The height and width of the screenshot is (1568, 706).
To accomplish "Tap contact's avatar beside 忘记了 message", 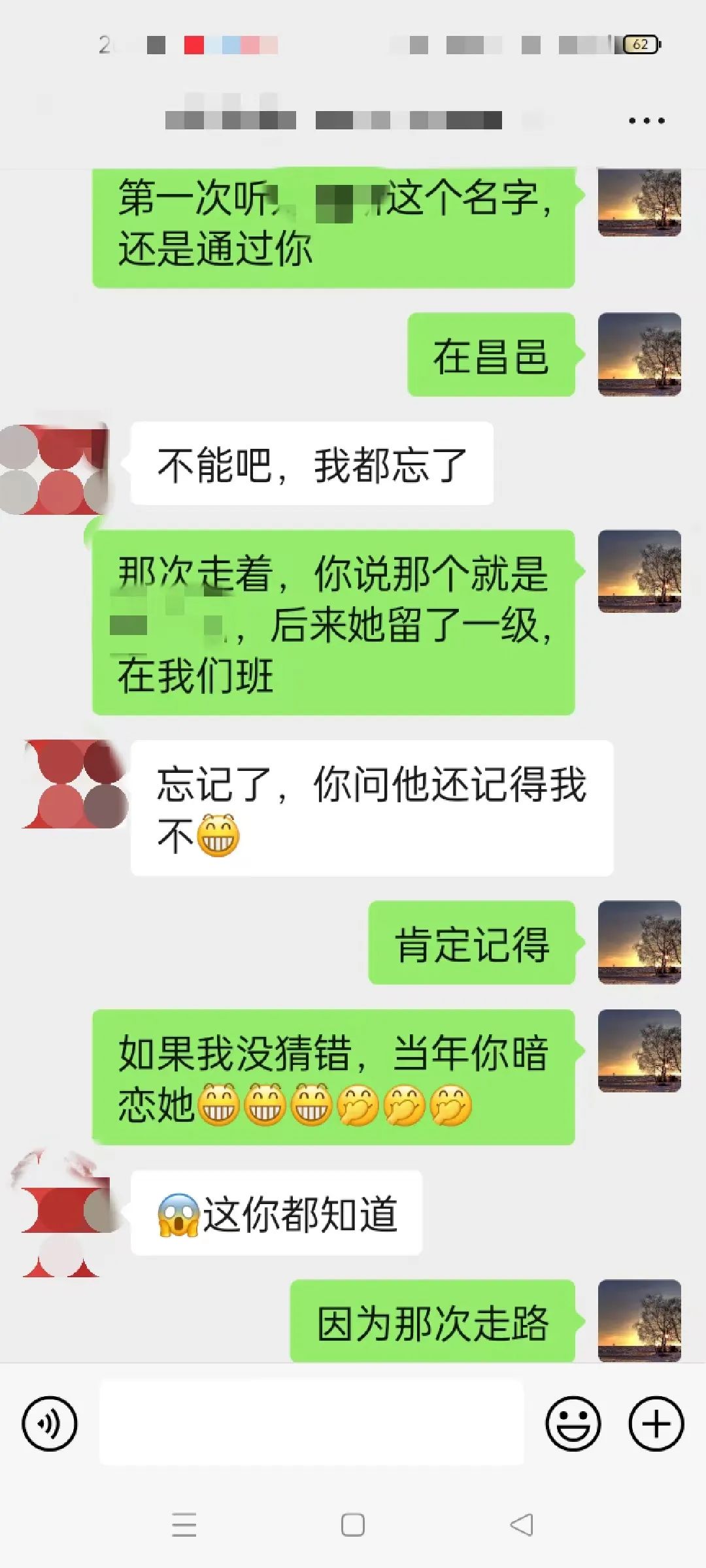I will pos(75,784).
